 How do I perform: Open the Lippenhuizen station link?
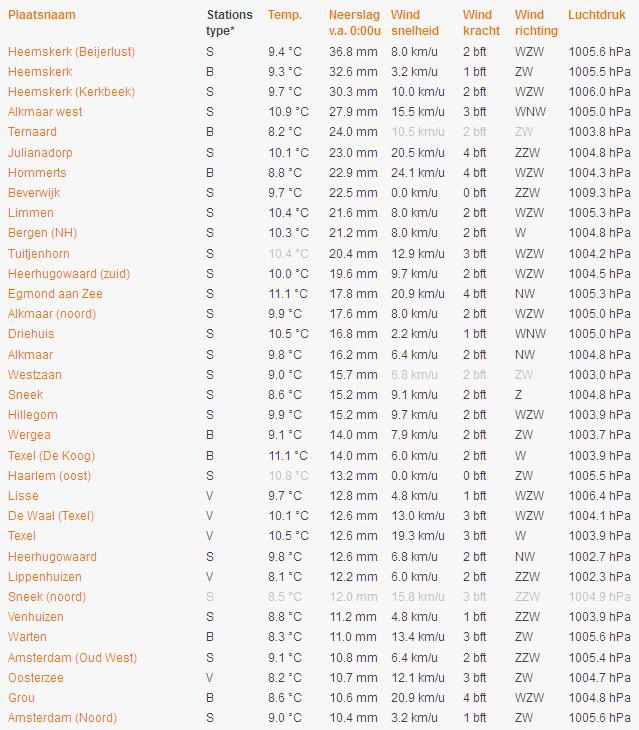click(44, 577)
